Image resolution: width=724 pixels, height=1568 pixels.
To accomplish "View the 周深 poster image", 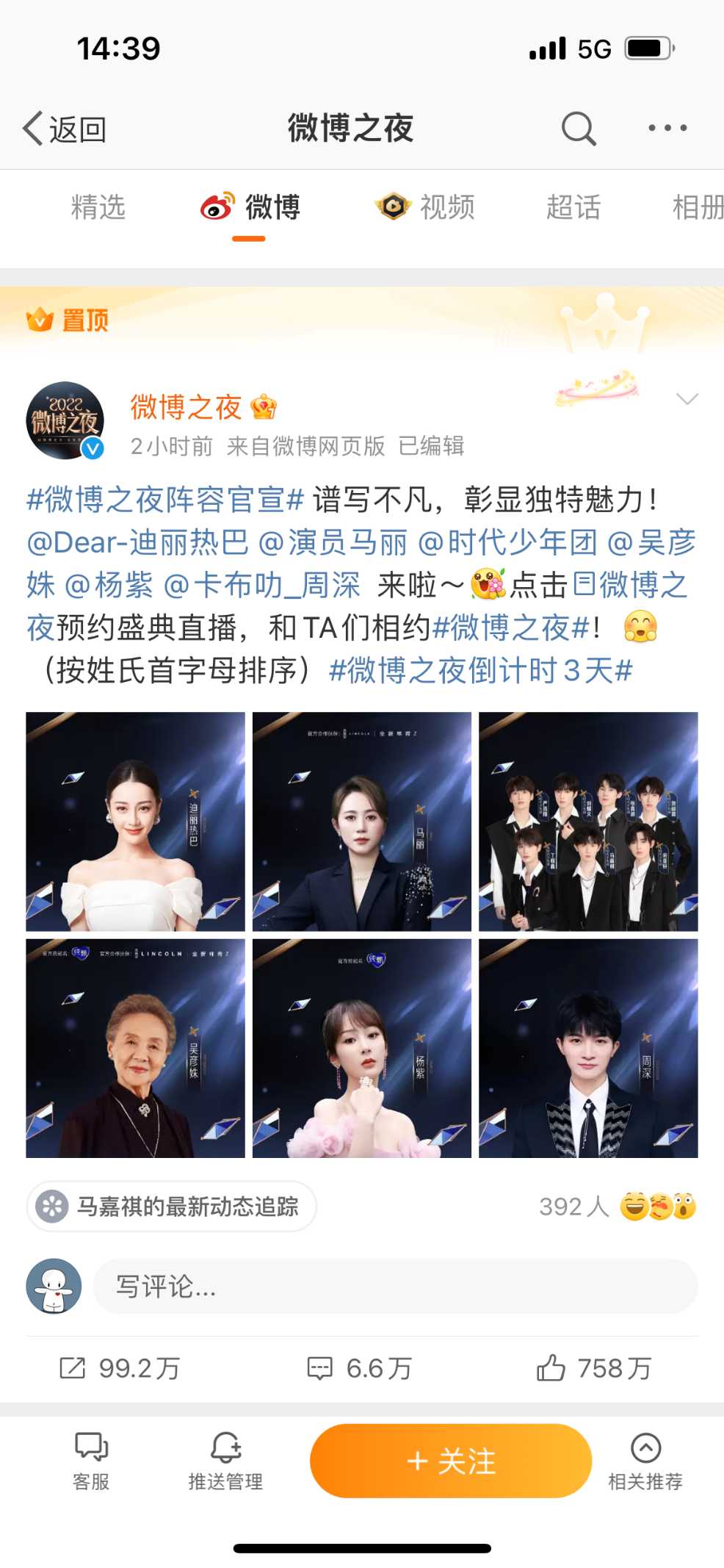I will point(588,1048).
